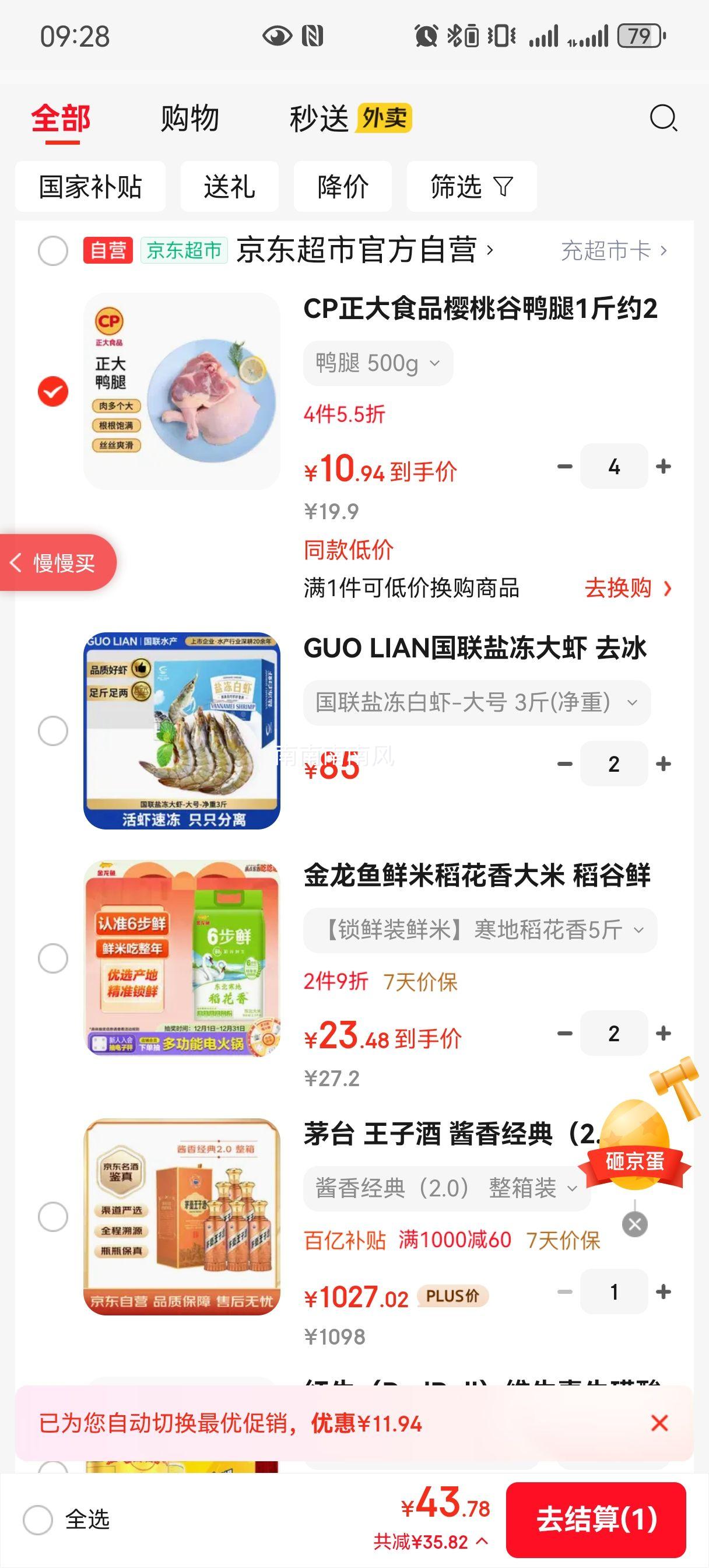The width and height of the screenshot is (709, 1568).
Task: Open the 茅台 王子酒 product image
Action: click(182, 1217)
